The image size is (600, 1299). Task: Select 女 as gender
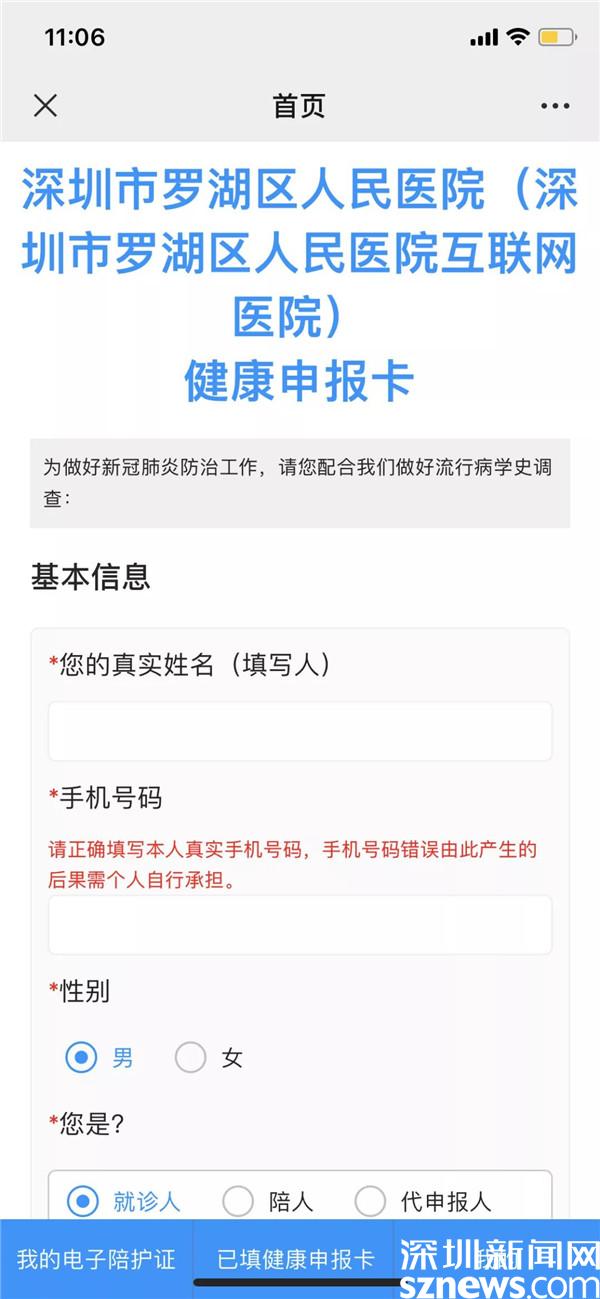191,1057
